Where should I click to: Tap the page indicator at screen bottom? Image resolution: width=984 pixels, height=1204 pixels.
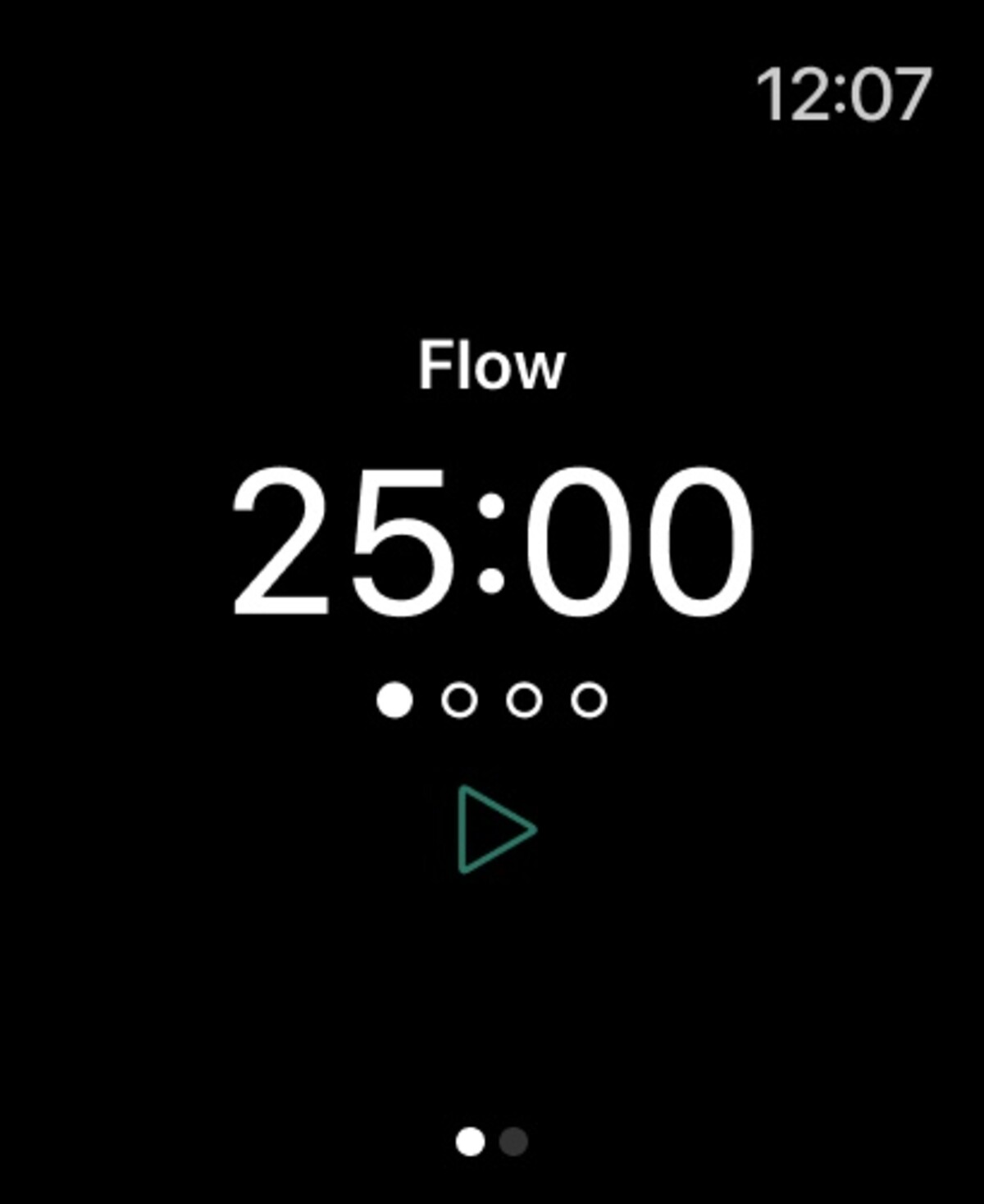[492, 1140]
